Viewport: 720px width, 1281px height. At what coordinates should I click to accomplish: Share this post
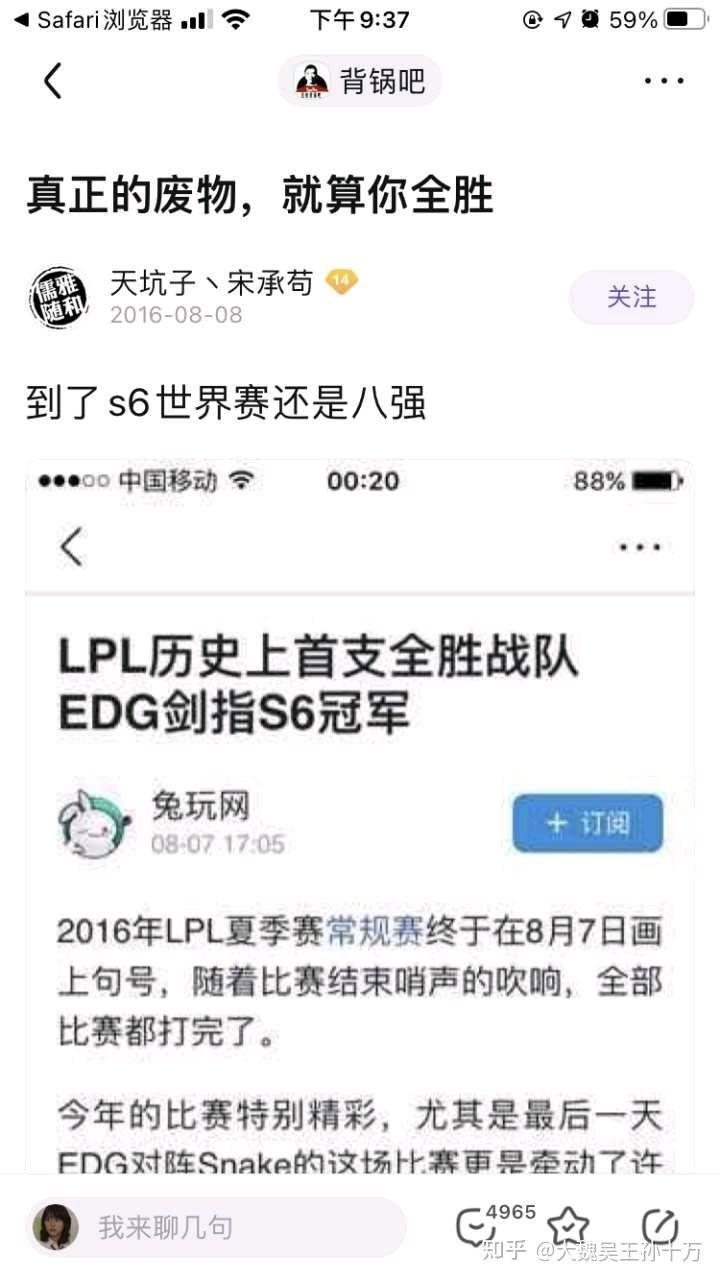[661, 1226]
